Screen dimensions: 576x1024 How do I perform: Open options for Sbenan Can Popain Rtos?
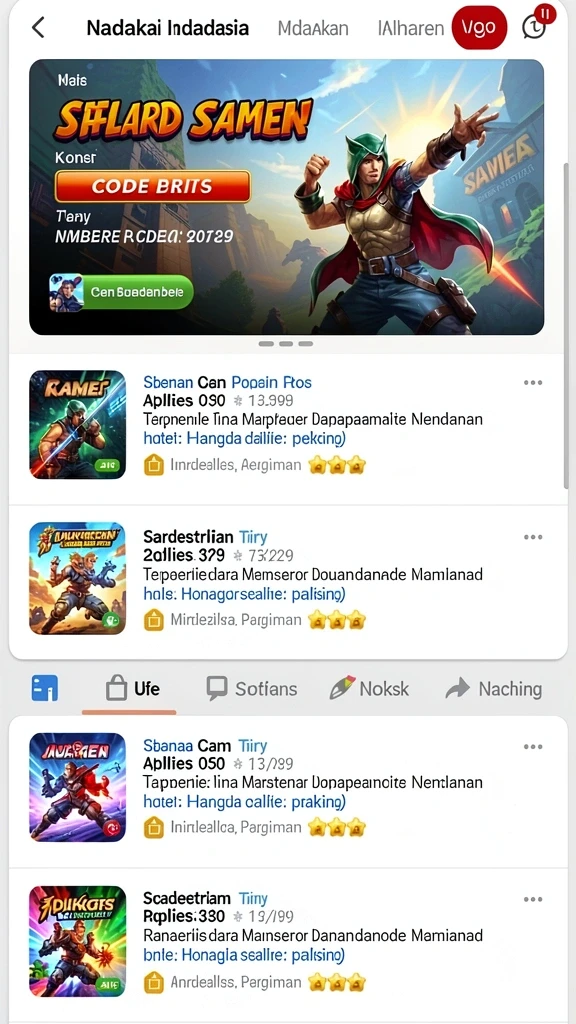tap(533, 383)
